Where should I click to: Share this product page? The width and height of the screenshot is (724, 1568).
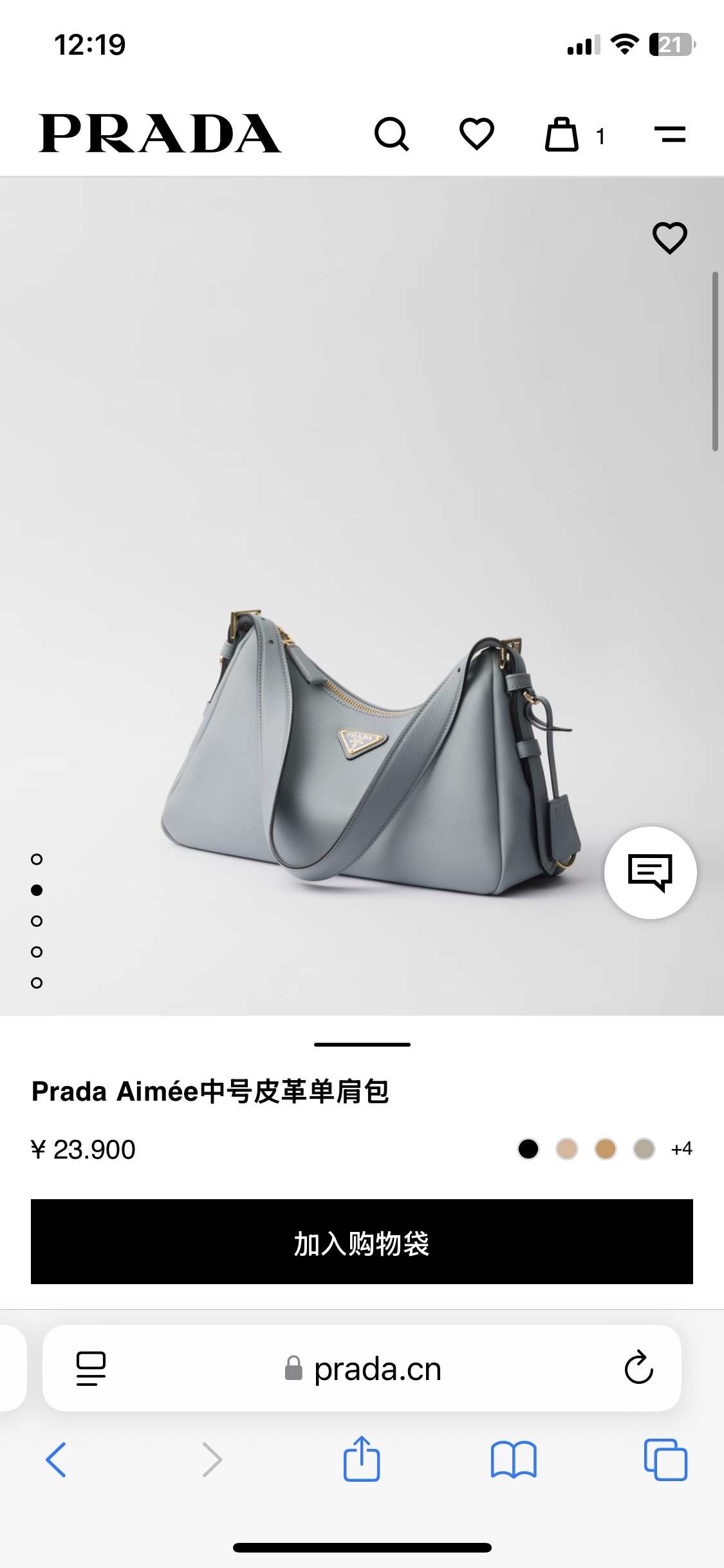coord(362,1459)
